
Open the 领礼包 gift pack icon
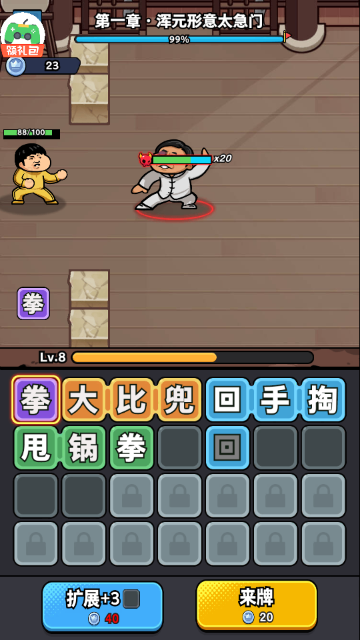[23, 36]
